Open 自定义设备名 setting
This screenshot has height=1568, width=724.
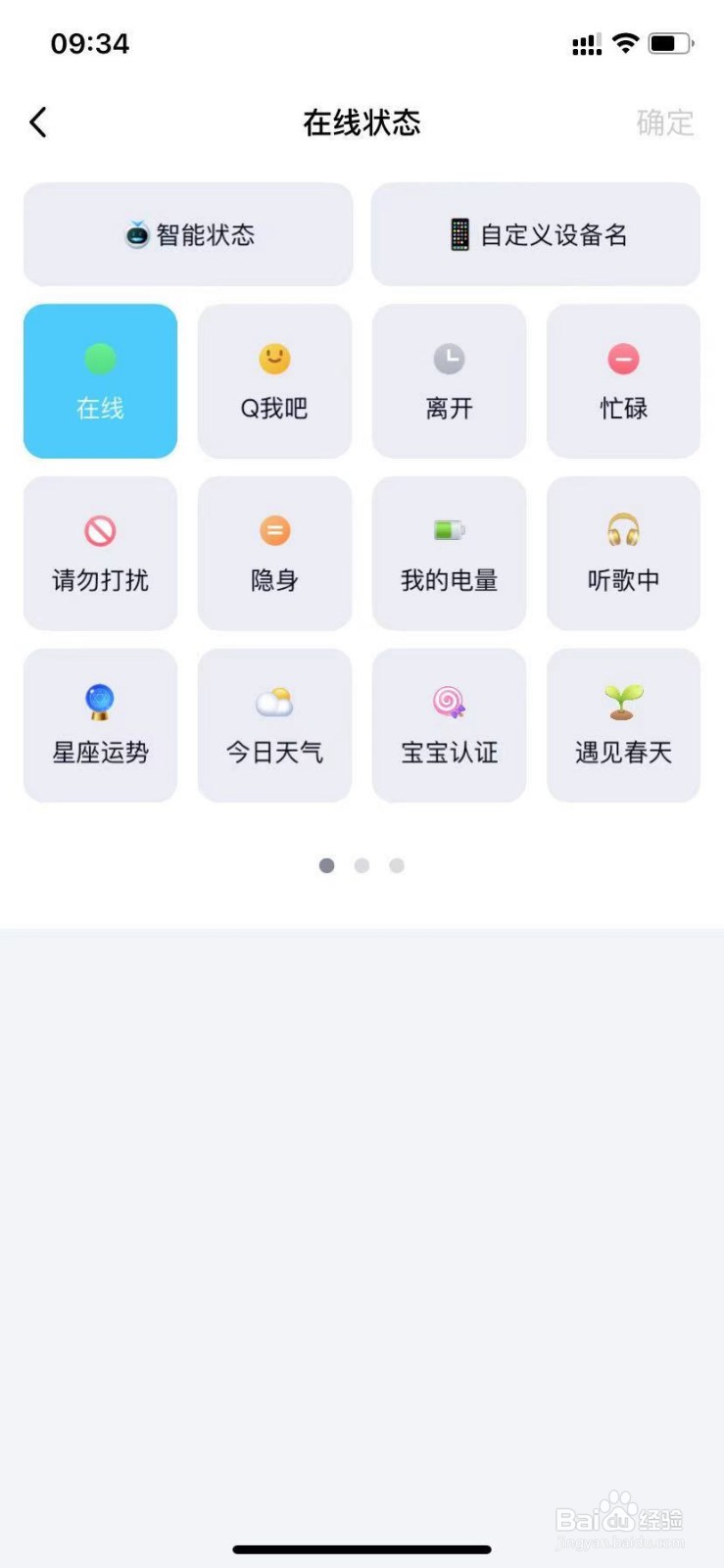(x=535, y=234)
